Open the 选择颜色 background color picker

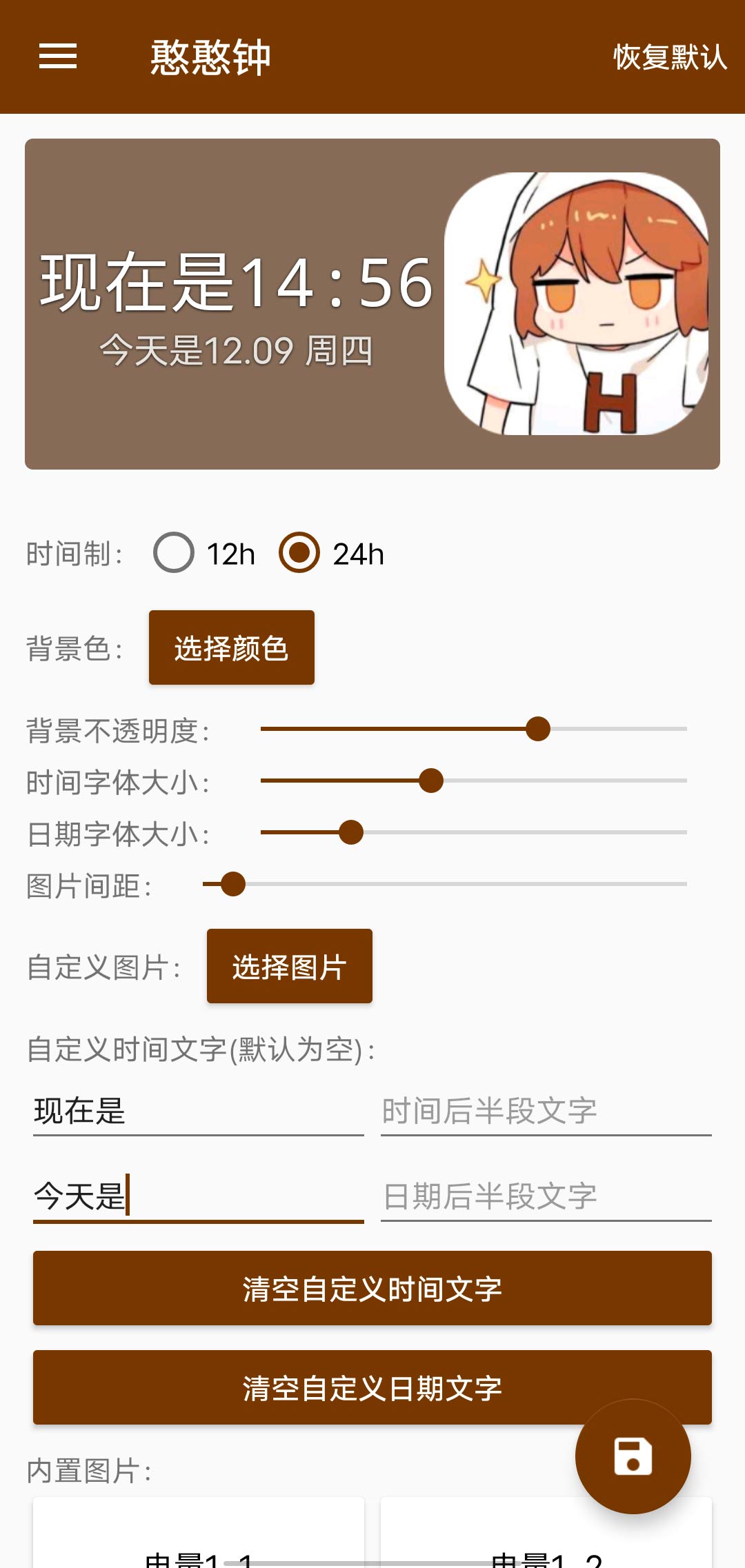coord(231,647)
